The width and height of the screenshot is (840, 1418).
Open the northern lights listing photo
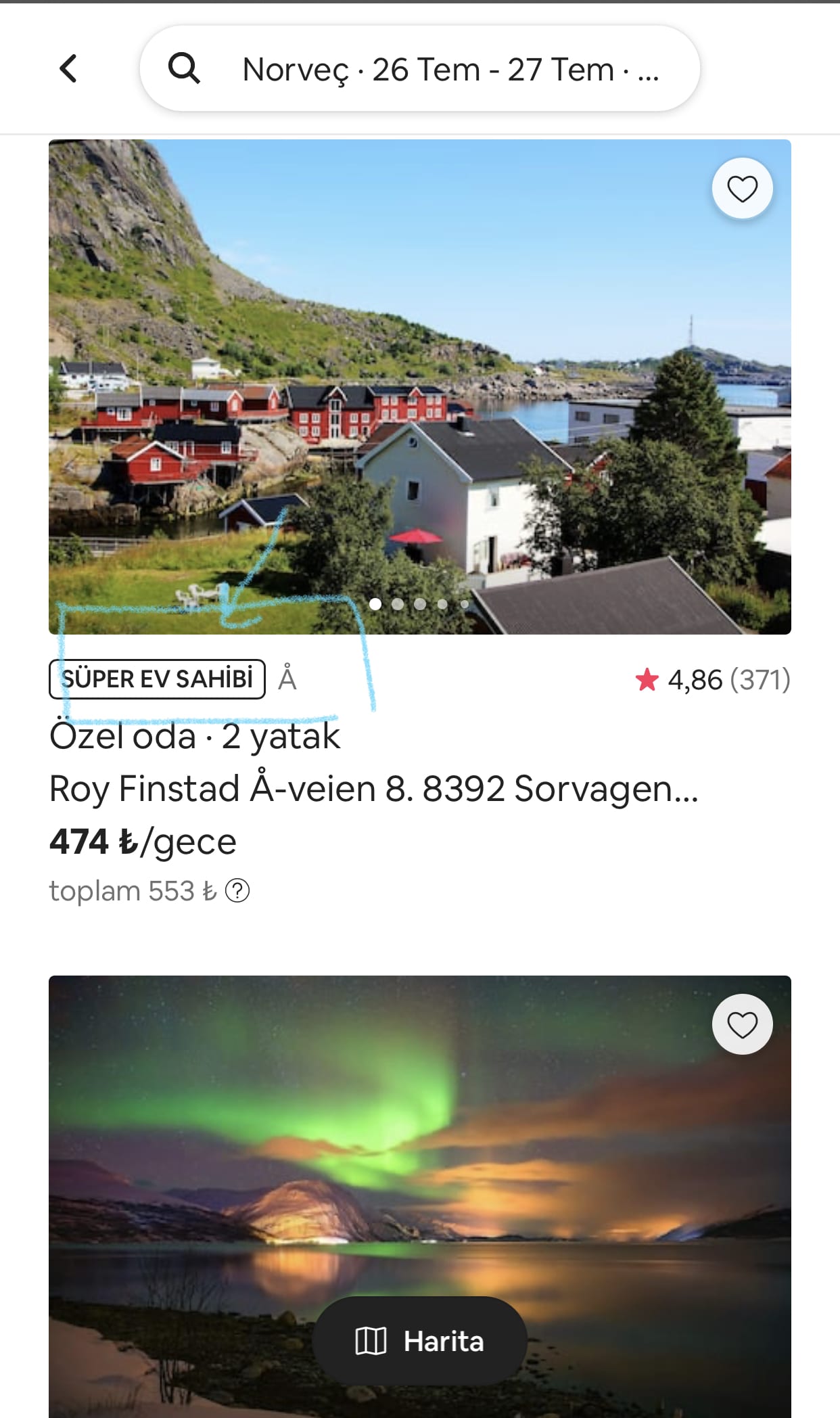pyautogui.click(x=419, y=1150)
